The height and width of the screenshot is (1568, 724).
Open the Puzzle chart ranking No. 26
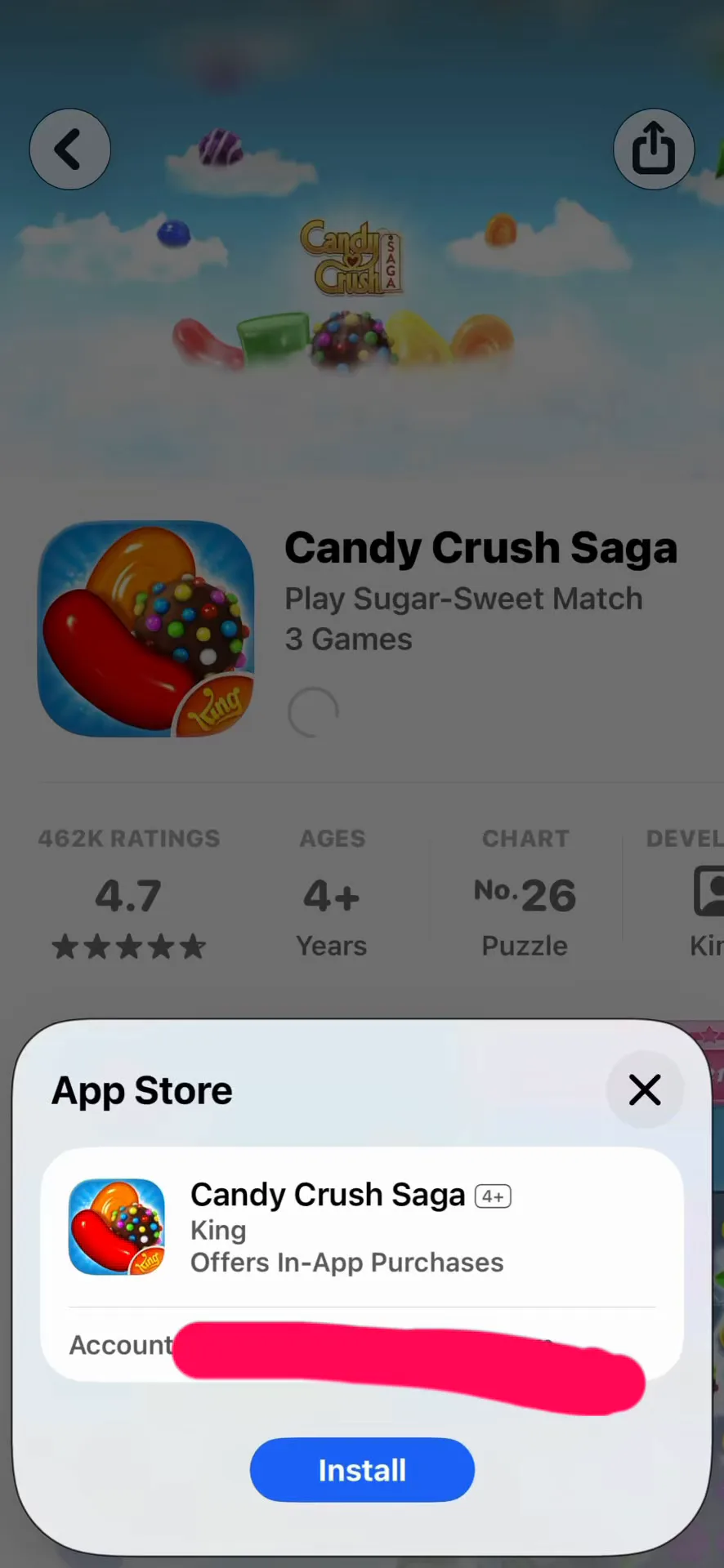click(525, 894)
